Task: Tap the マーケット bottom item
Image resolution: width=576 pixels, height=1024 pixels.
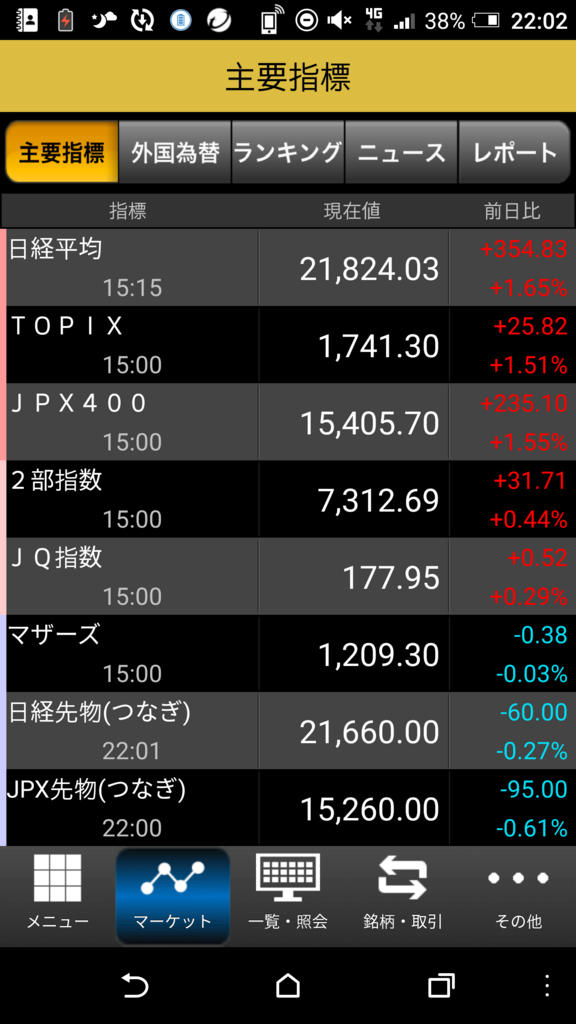Action: pos(173,896)
